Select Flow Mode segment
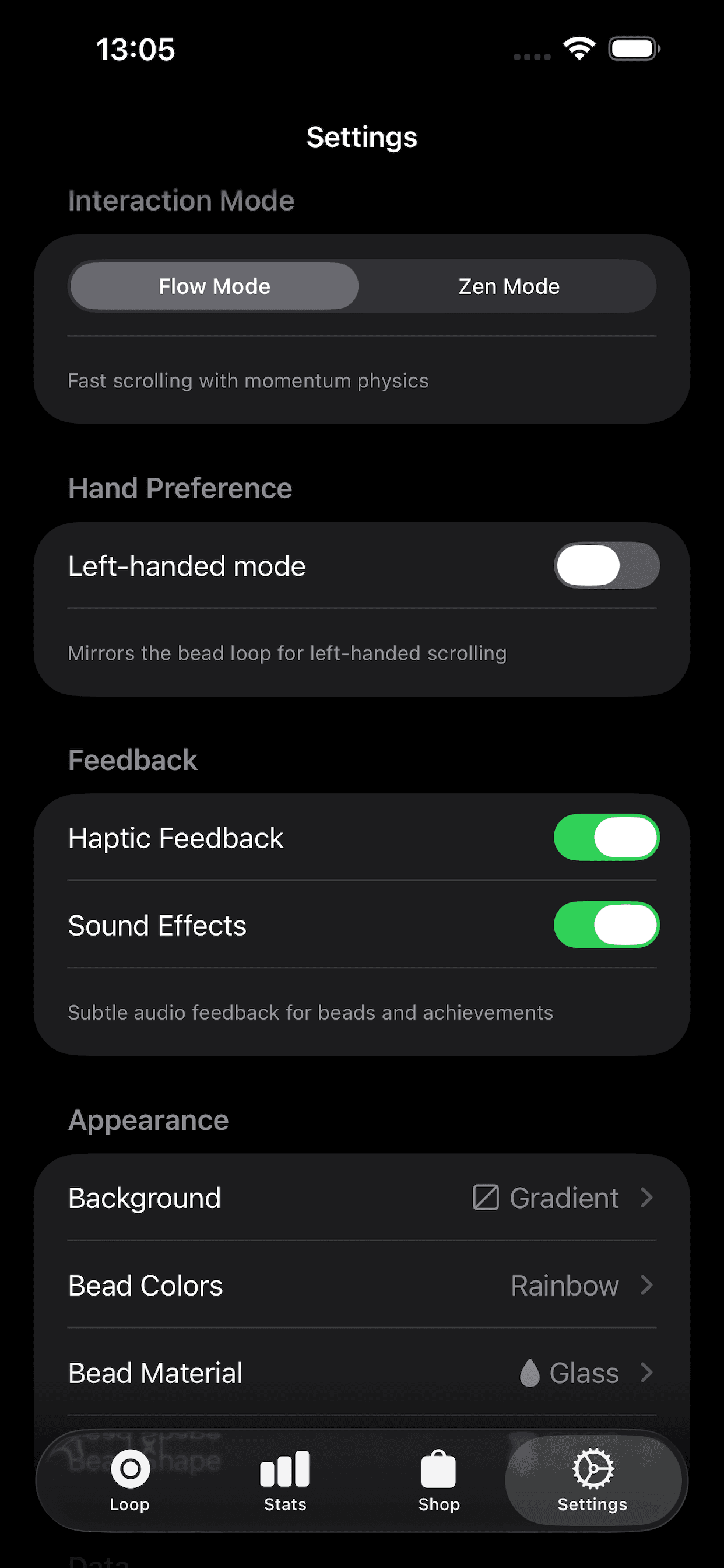The image size is (724, 1568). 214,286
